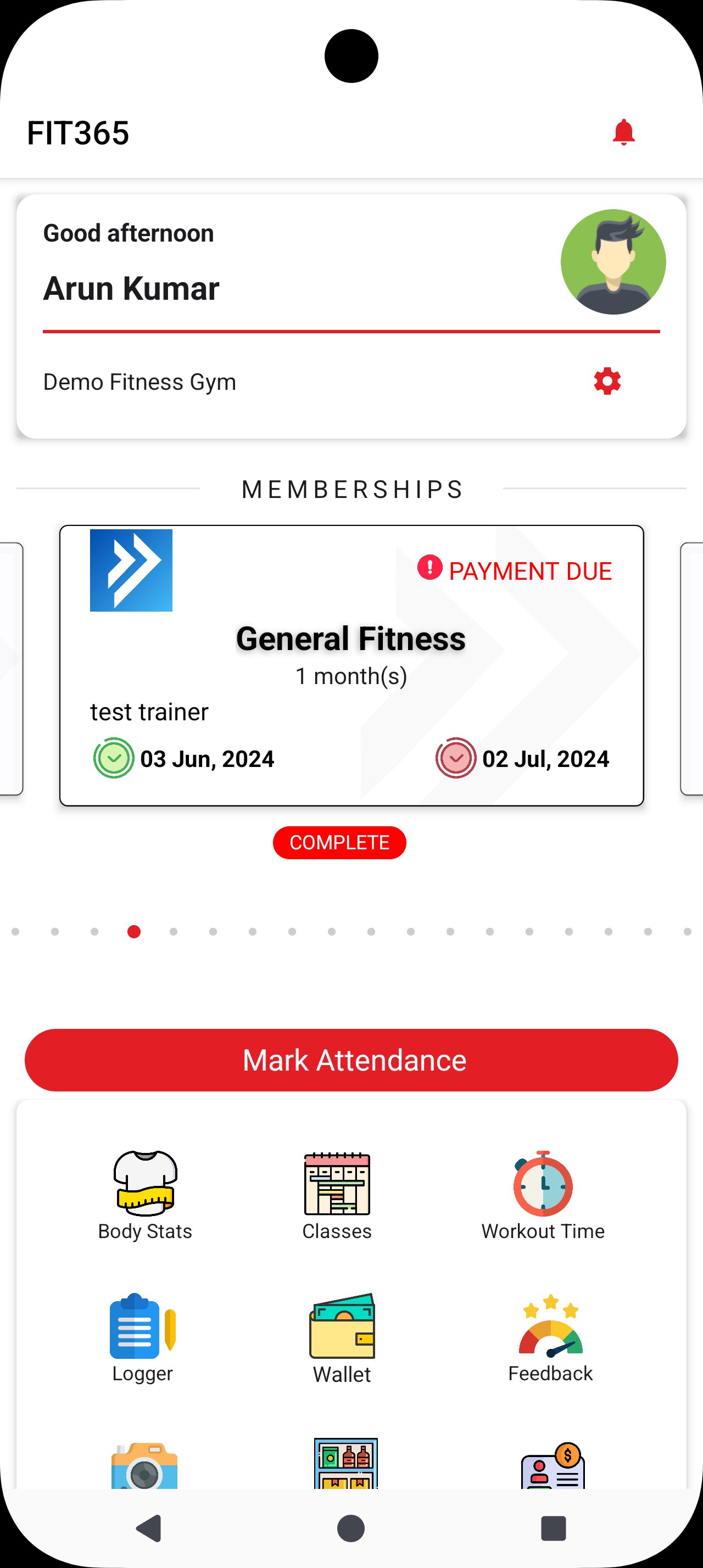This screenshot has height=1568, width=703.
Task: View Arun Kumar's profile avatar
Action: (x=613, y=262)
